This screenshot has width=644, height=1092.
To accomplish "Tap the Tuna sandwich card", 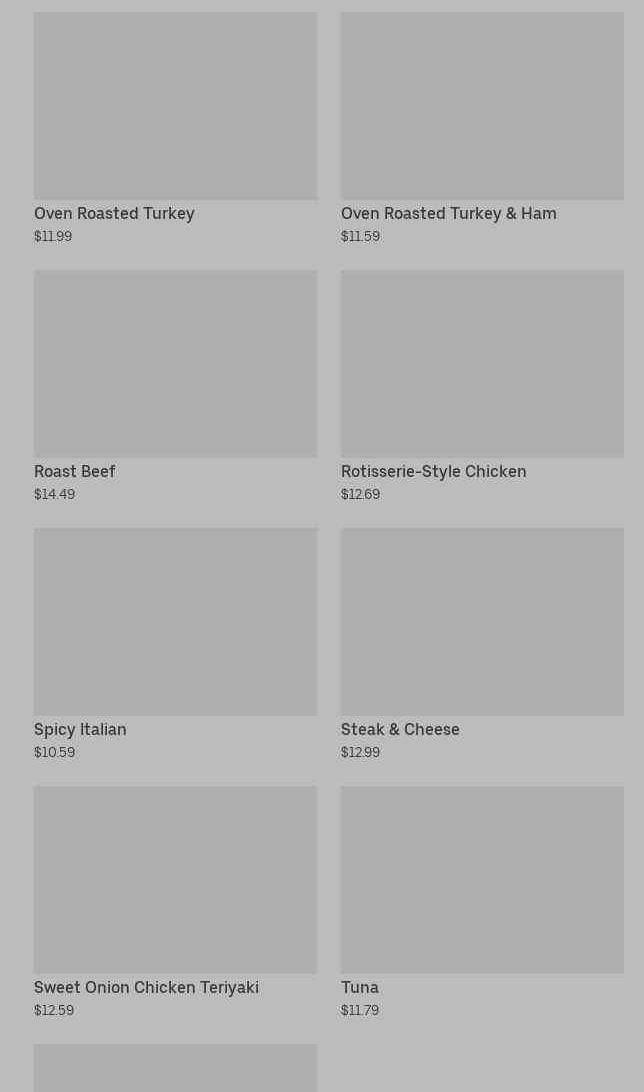I will 482,902.
